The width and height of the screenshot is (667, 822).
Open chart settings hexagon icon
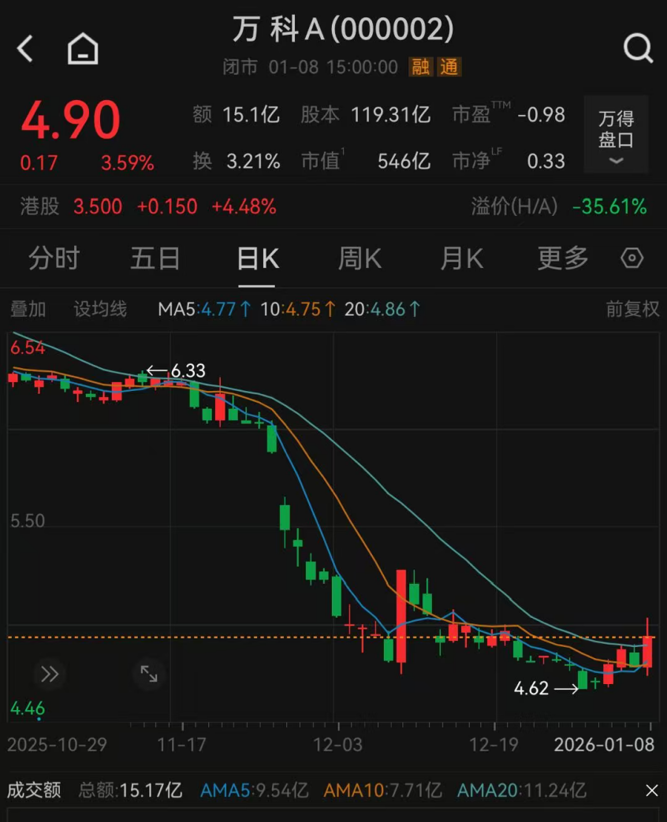pyautogui.click(x=632, y=259)
